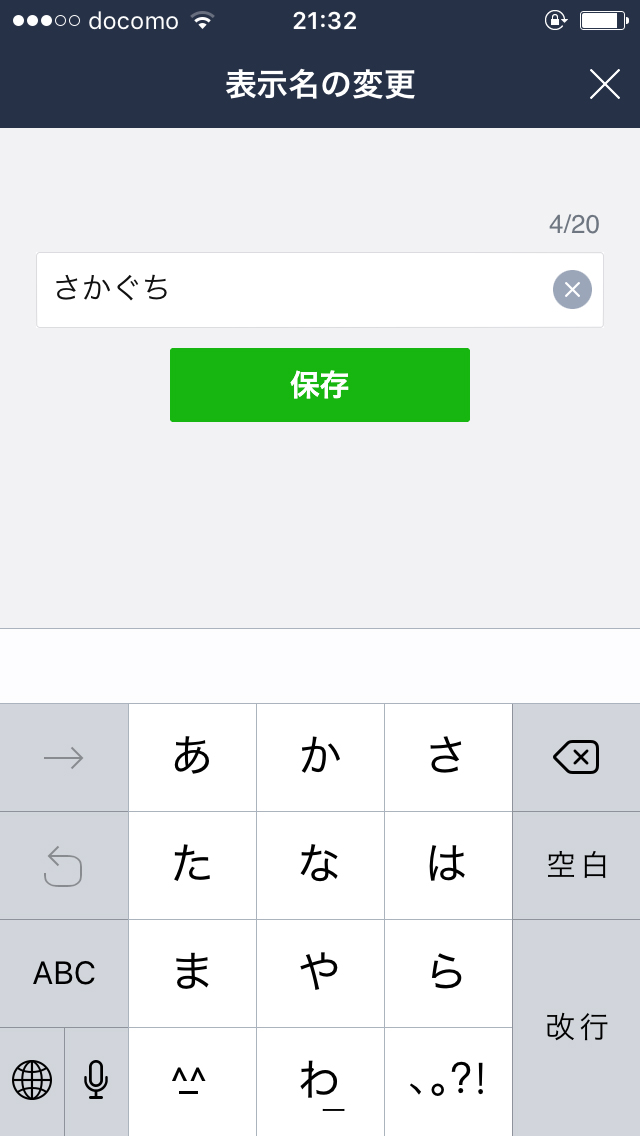This screenshot has width=640, height=1136.
Task: Hit the backspace key on keyboard
Action: (x=576, y=758)
